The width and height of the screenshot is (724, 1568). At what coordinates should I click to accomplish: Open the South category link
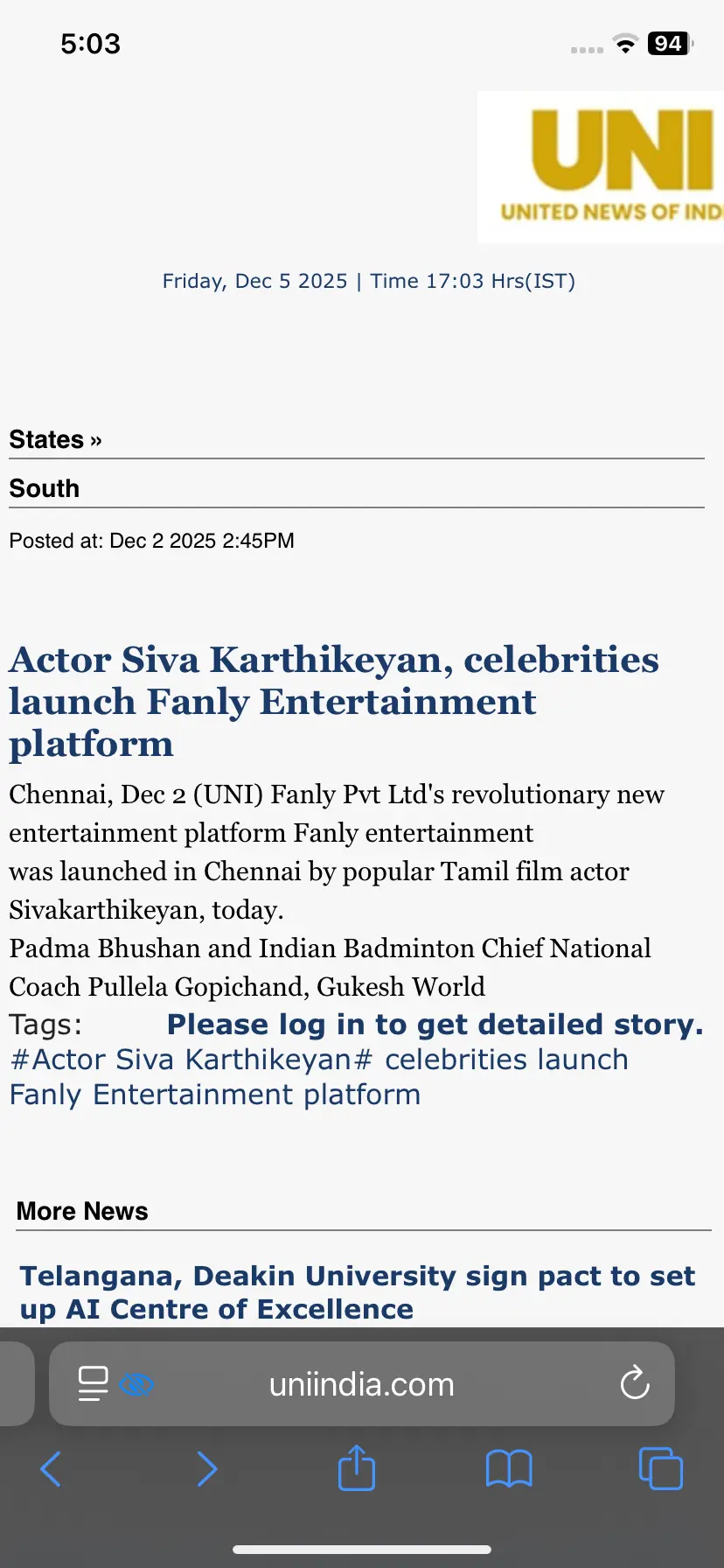click(x=45, y=488)
